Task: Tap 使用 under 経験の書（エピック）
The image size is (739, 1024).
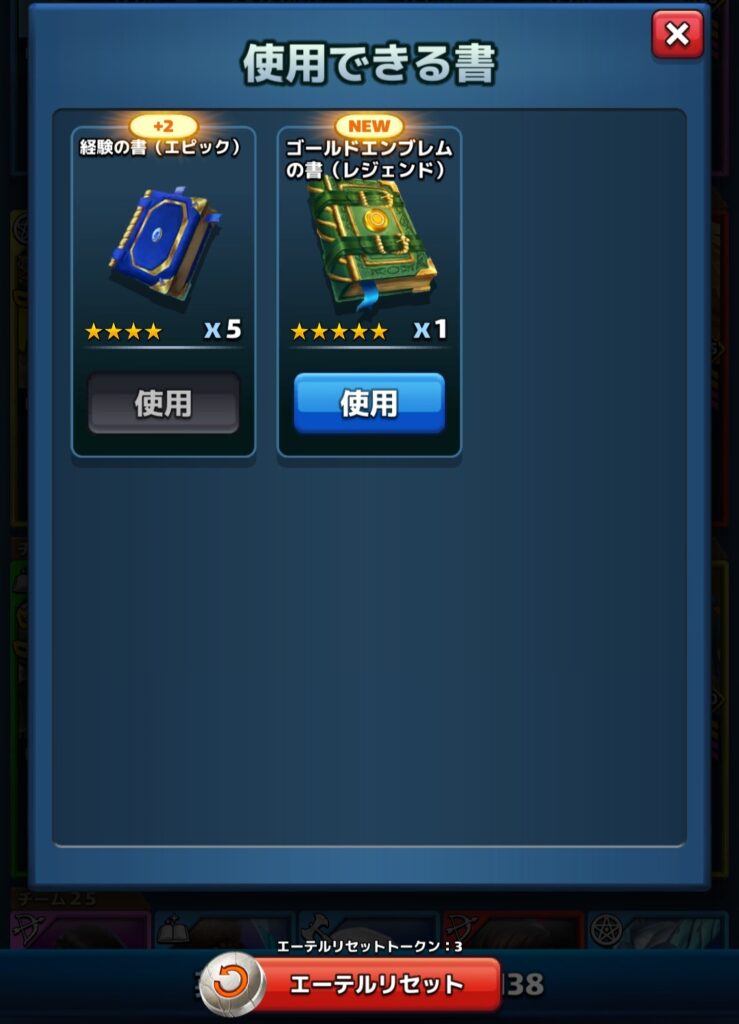Action: click(x=163, y=403)
